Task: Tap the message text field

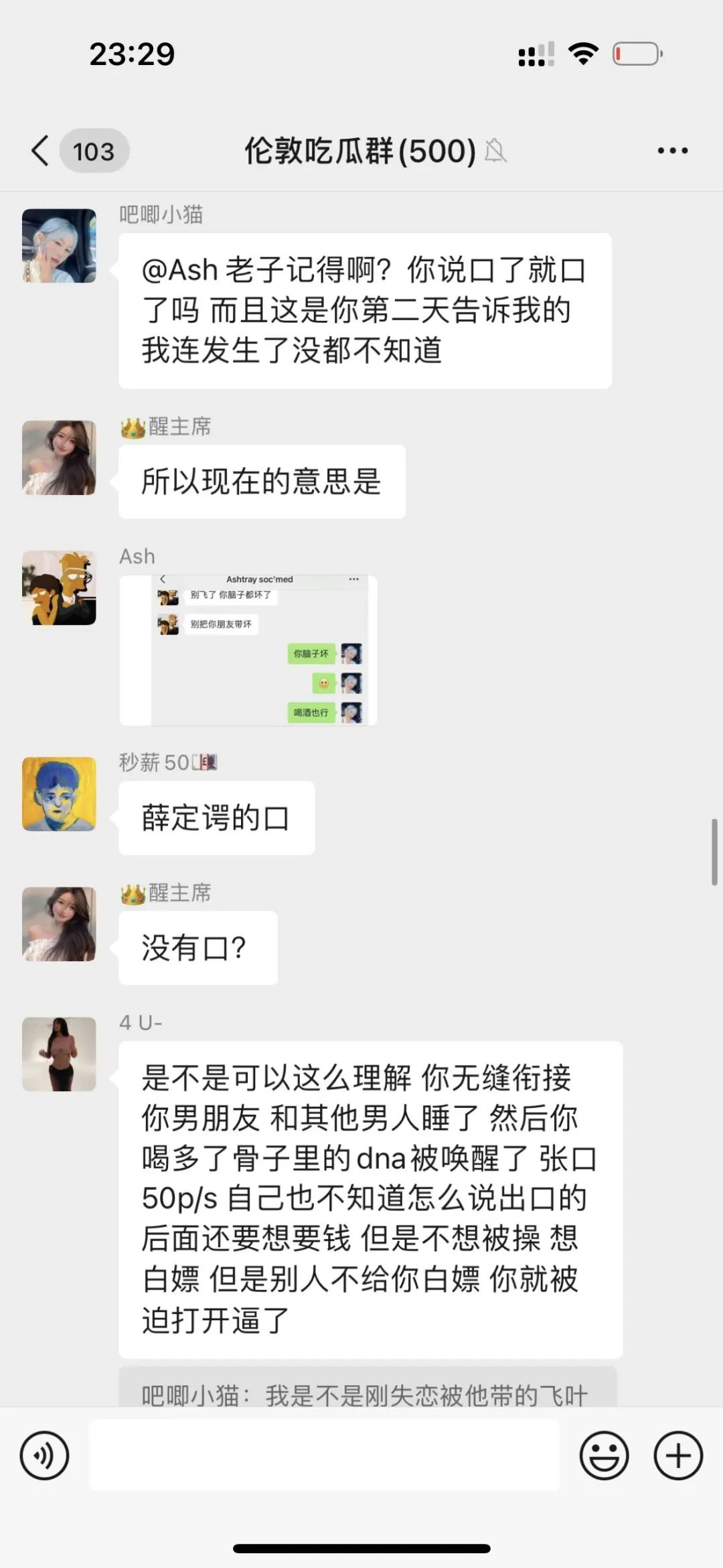Action: click(324, 1455)
